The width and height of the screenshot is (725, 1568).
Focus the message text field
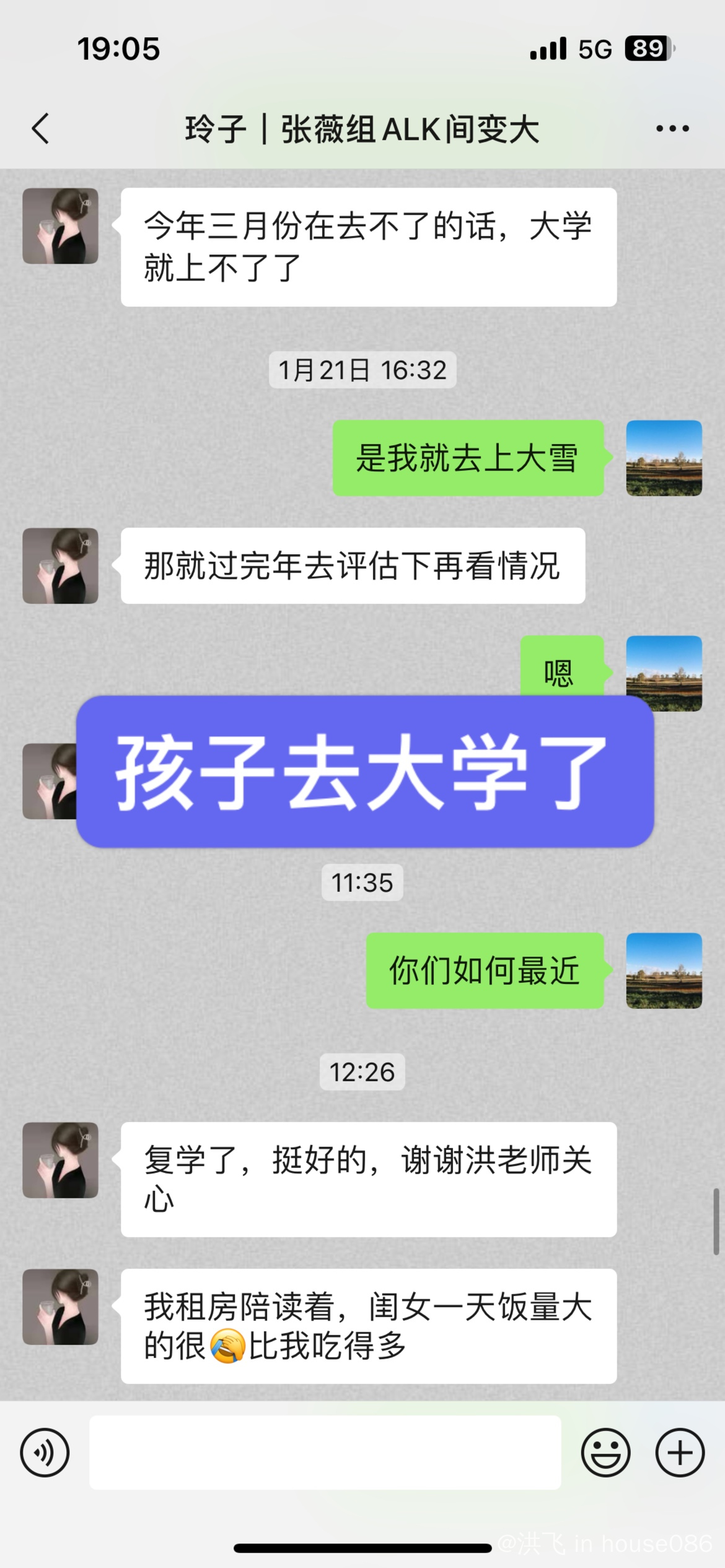click(x=325, y=1453)
